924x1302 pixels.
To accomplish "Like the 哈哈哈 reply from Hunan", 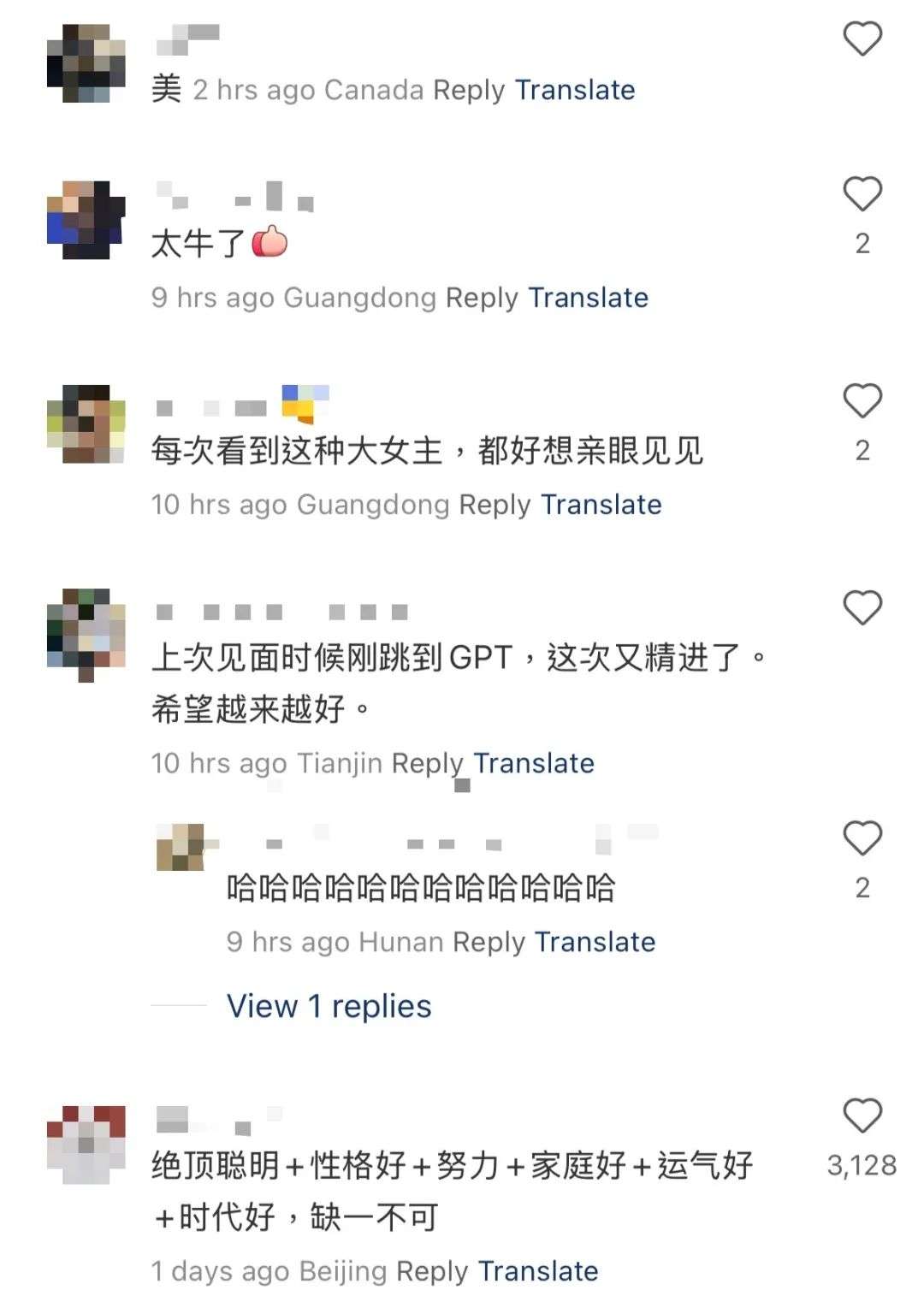I will click(x=862, y=839).
